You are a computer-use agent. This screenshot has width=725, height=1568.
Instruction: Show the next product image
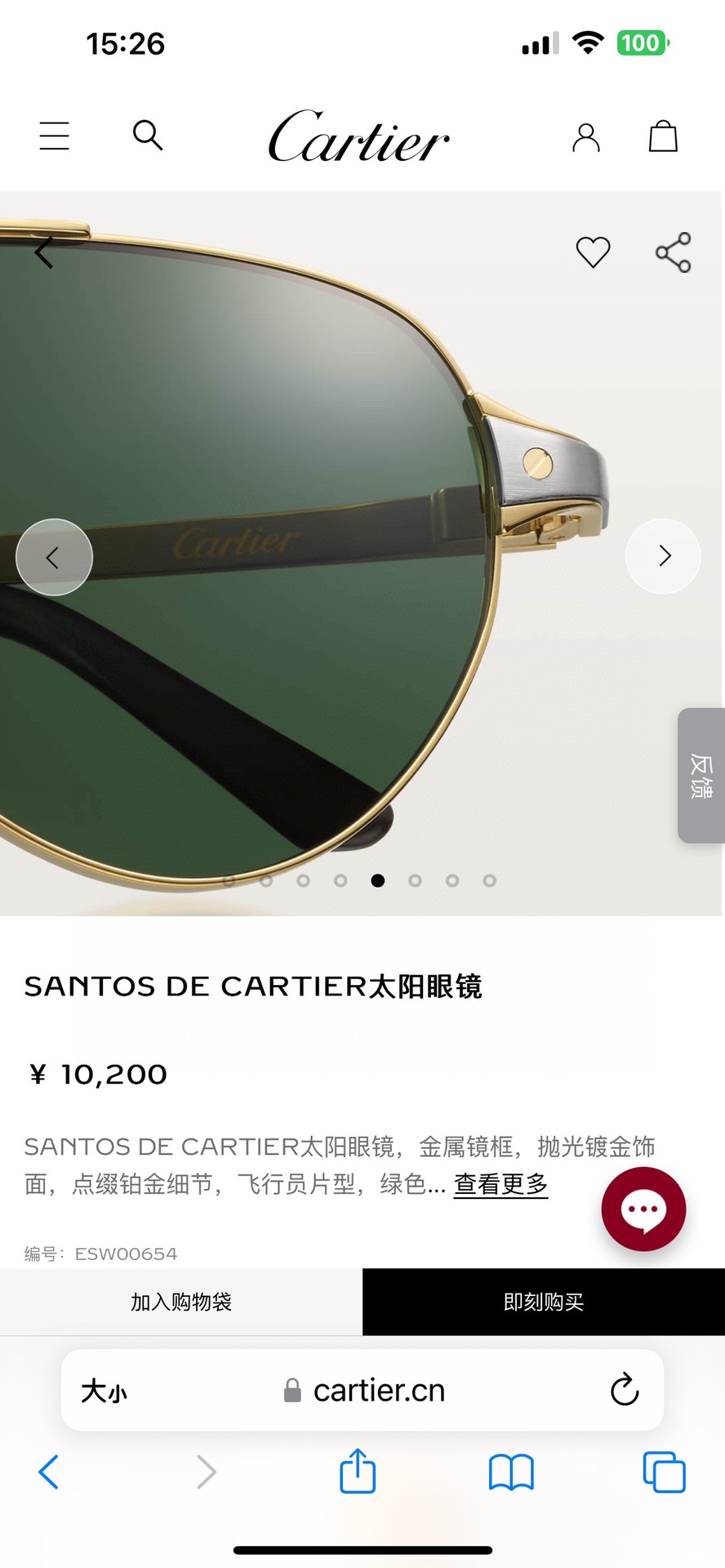(x=663, y=556)
